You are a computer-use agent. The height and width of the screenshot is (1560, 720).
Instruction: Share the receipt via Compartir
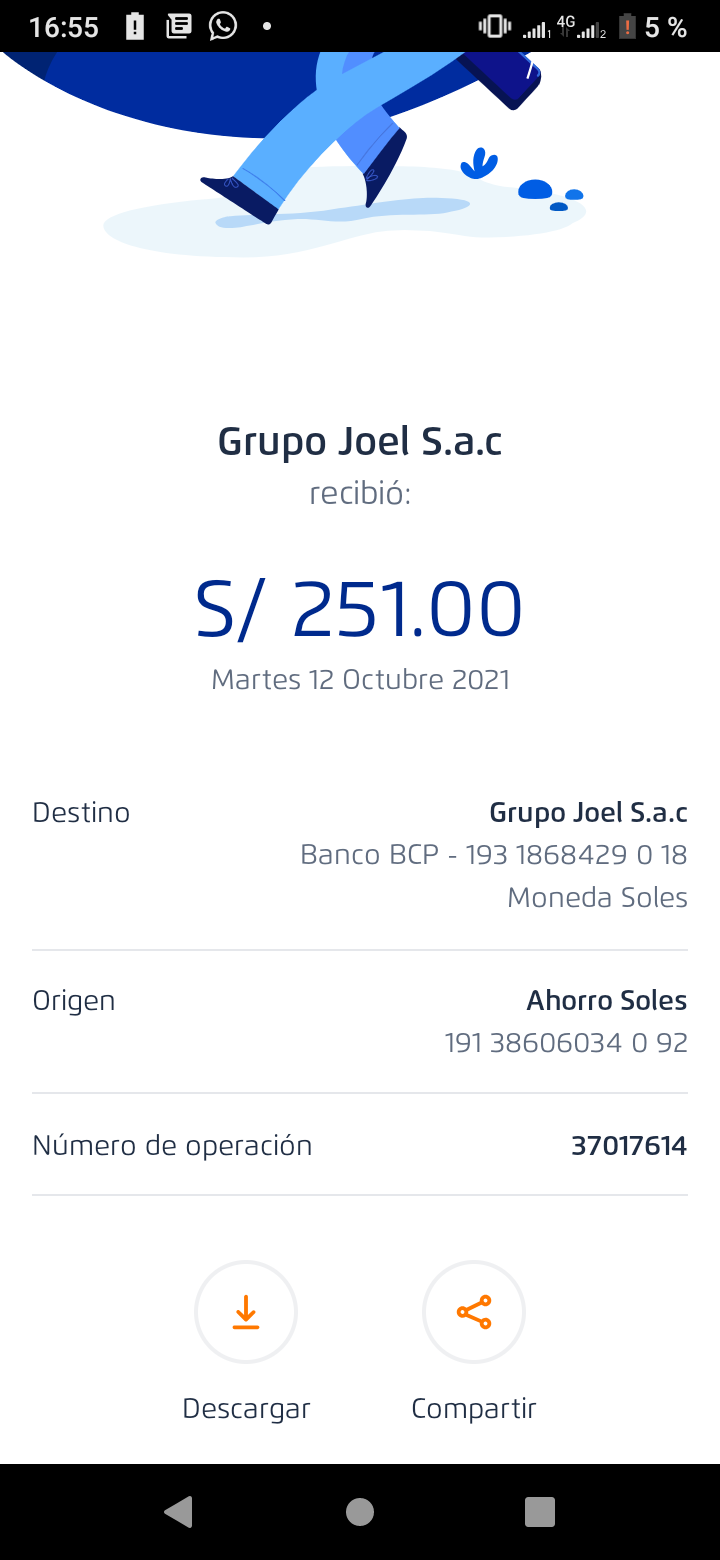coord(474,1312)
